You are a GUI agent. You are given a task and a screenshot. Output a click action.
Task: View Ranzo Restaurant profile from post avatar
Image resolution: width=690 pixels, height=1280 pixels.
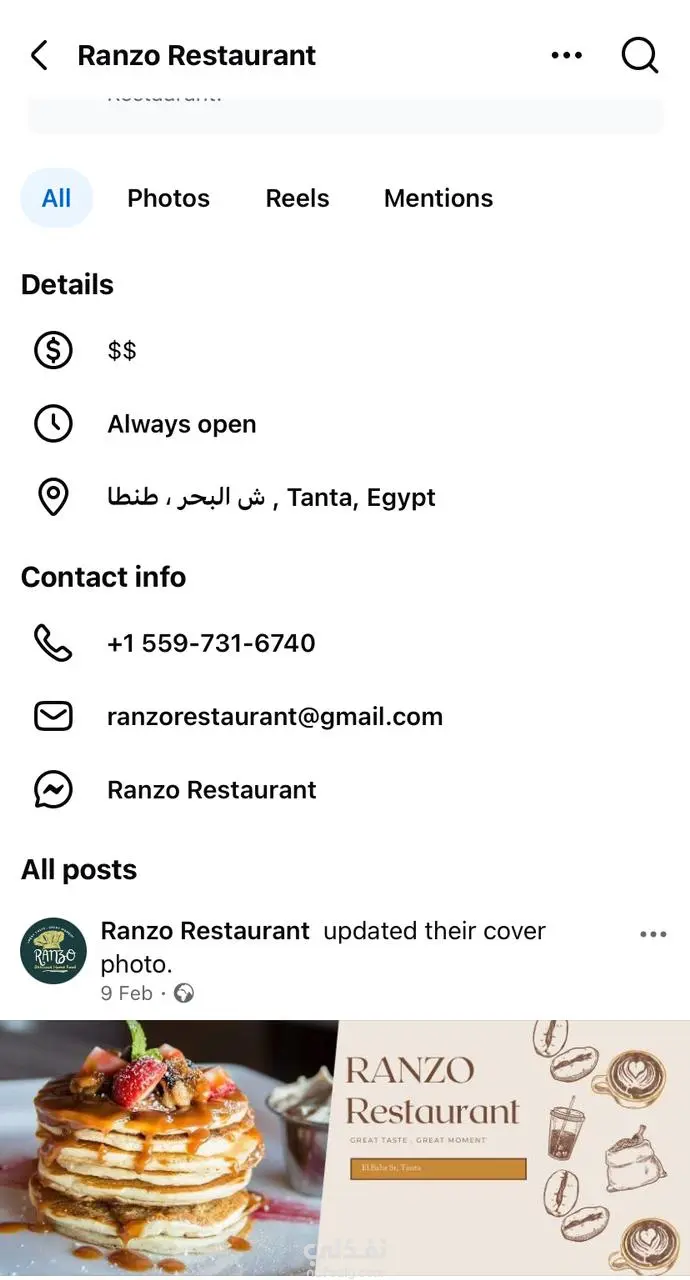53,951
